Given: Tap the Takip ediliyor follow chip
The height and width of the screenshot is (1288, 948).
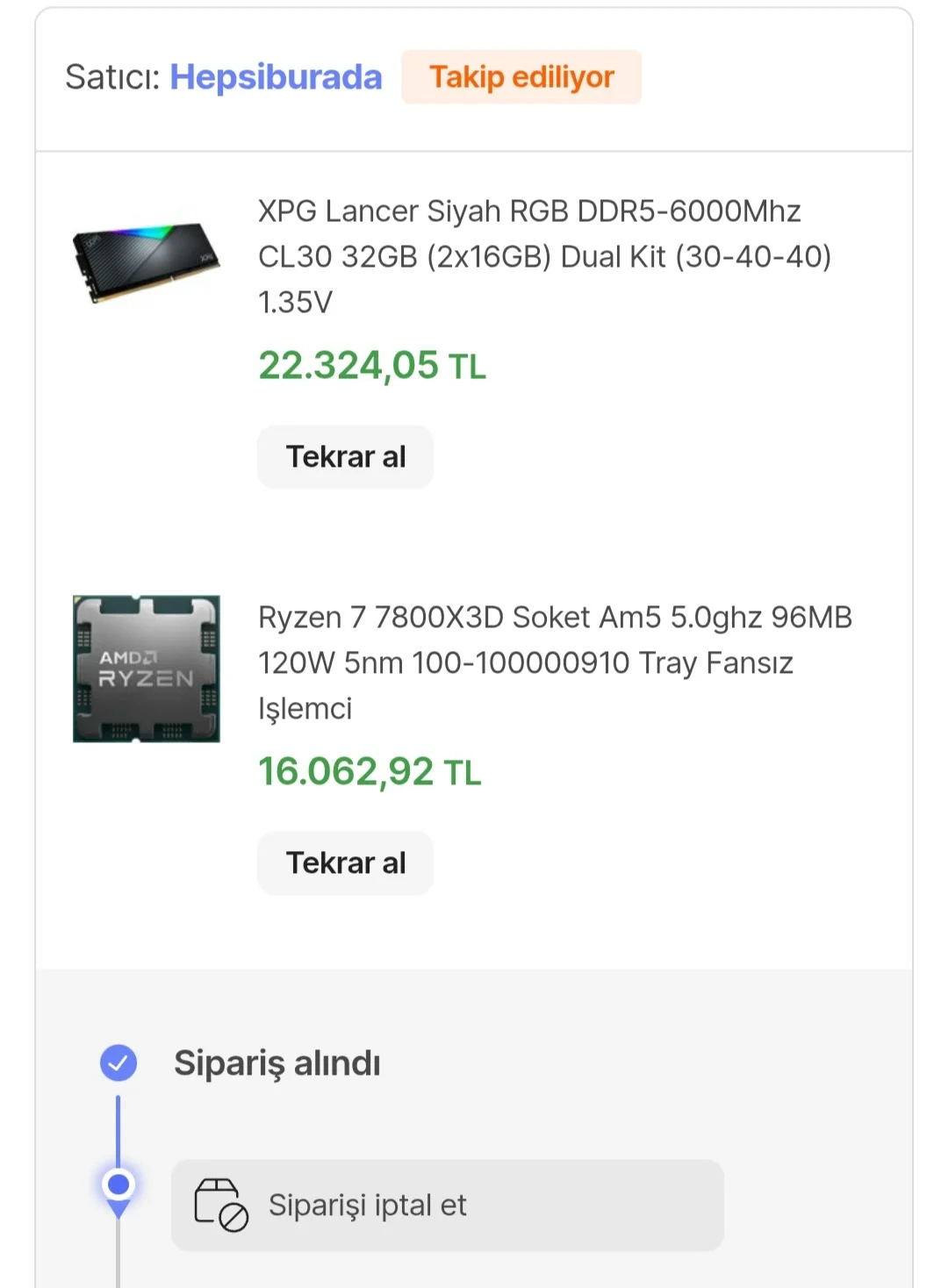Looking at the screenshot, I should pos(521,77).
